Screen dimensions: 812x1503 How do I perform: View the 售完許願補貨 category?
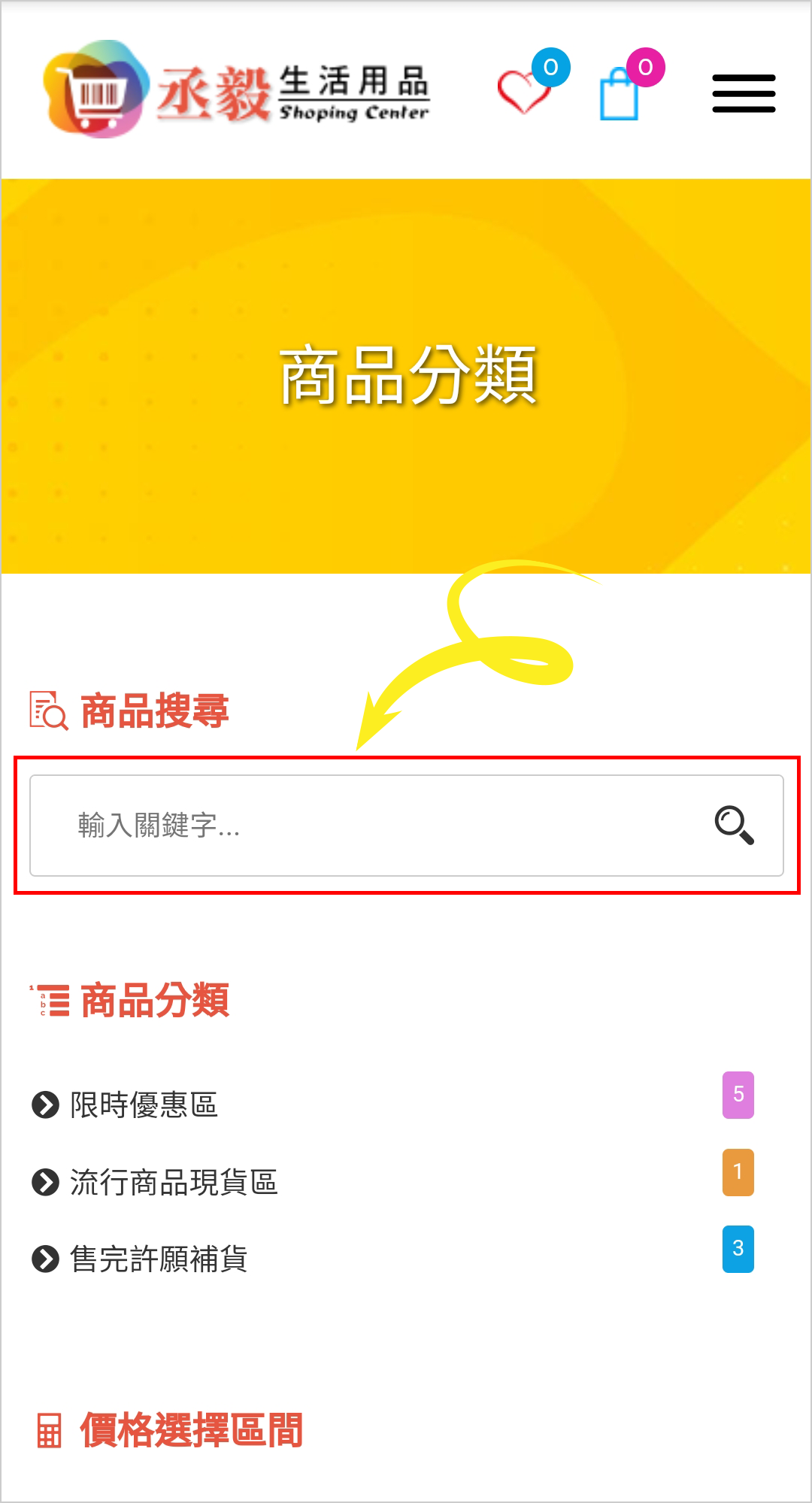click(159, 1259)
